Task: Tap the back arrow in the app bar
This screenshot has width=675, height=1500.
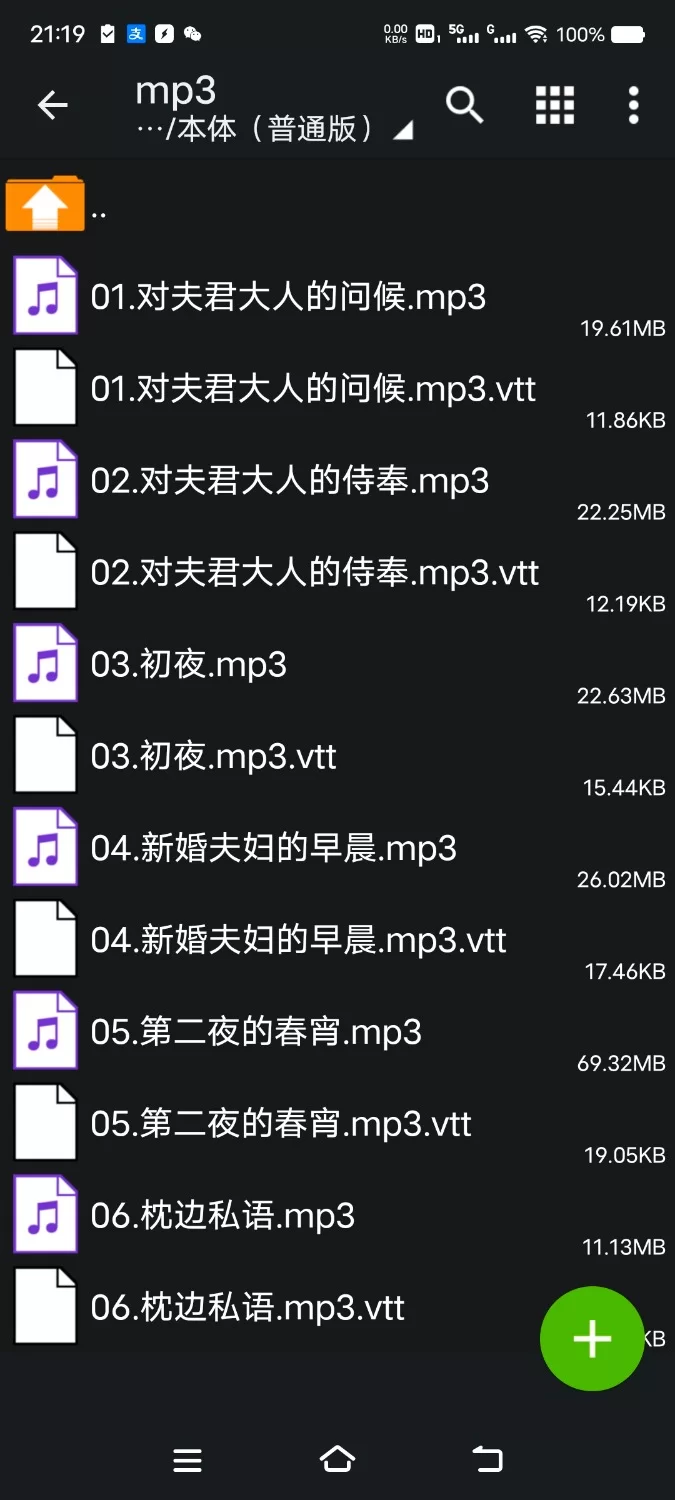Action: tap(52, 105)
